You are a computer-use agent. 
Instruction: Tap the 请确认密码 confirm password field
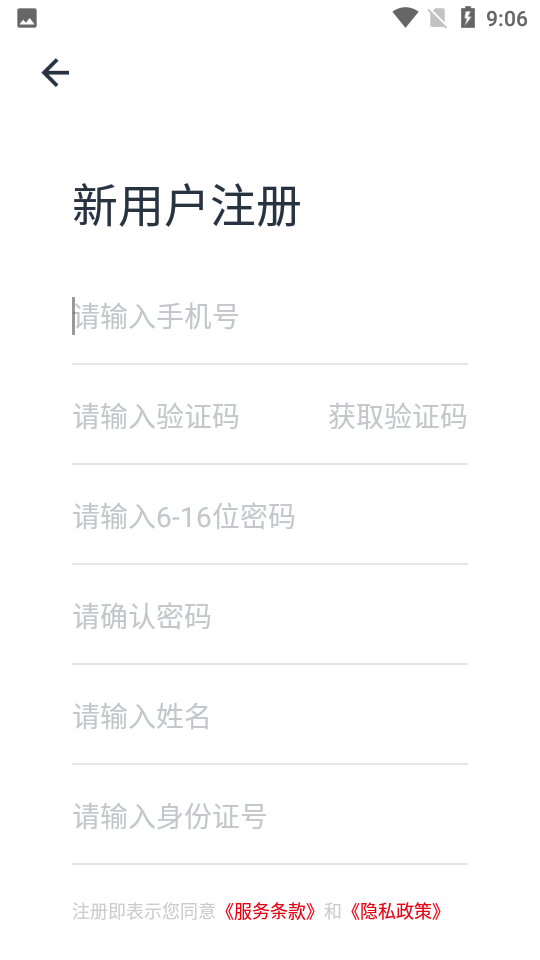pos(270,616)
